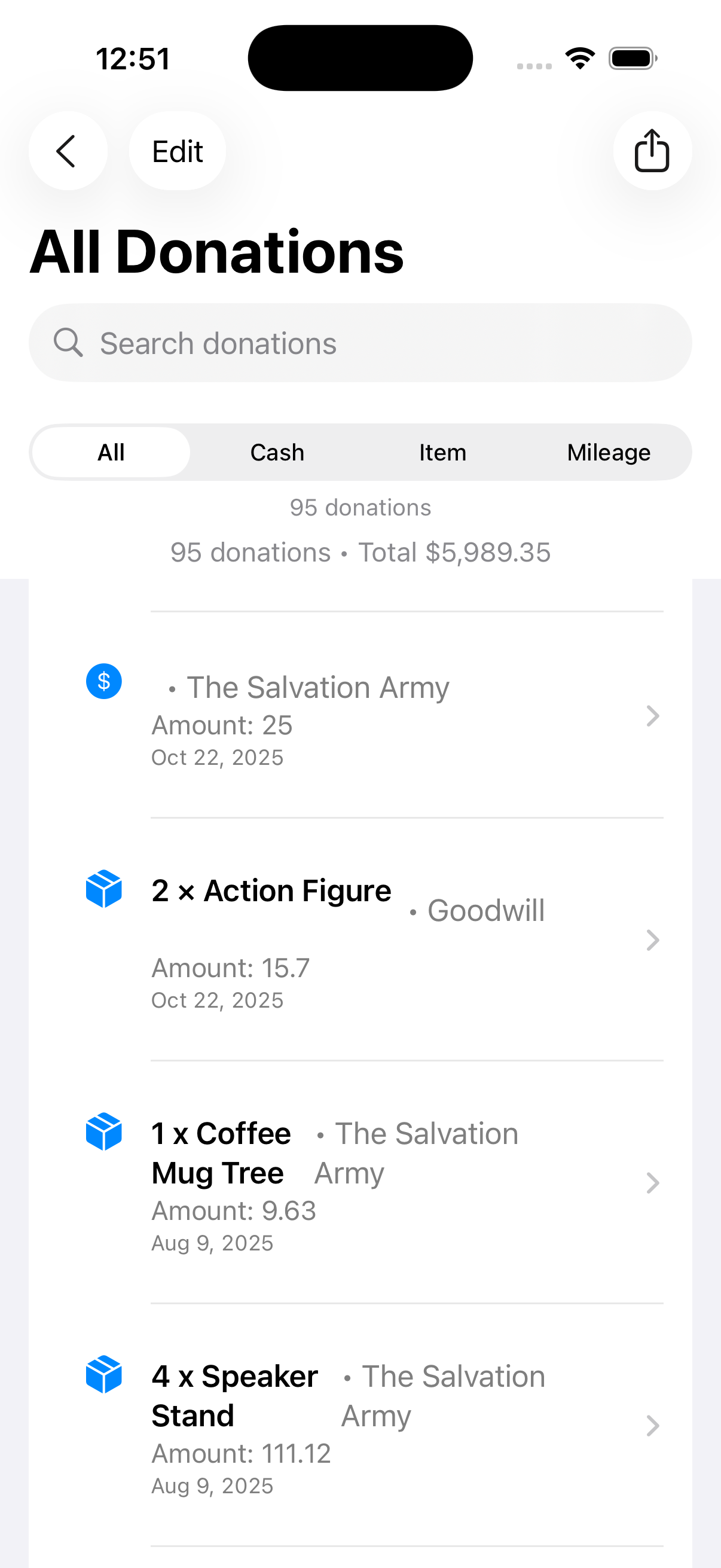Tap the magnifier icon in the search bar
The image size is (721, 1568).
[x=69, y=342]
